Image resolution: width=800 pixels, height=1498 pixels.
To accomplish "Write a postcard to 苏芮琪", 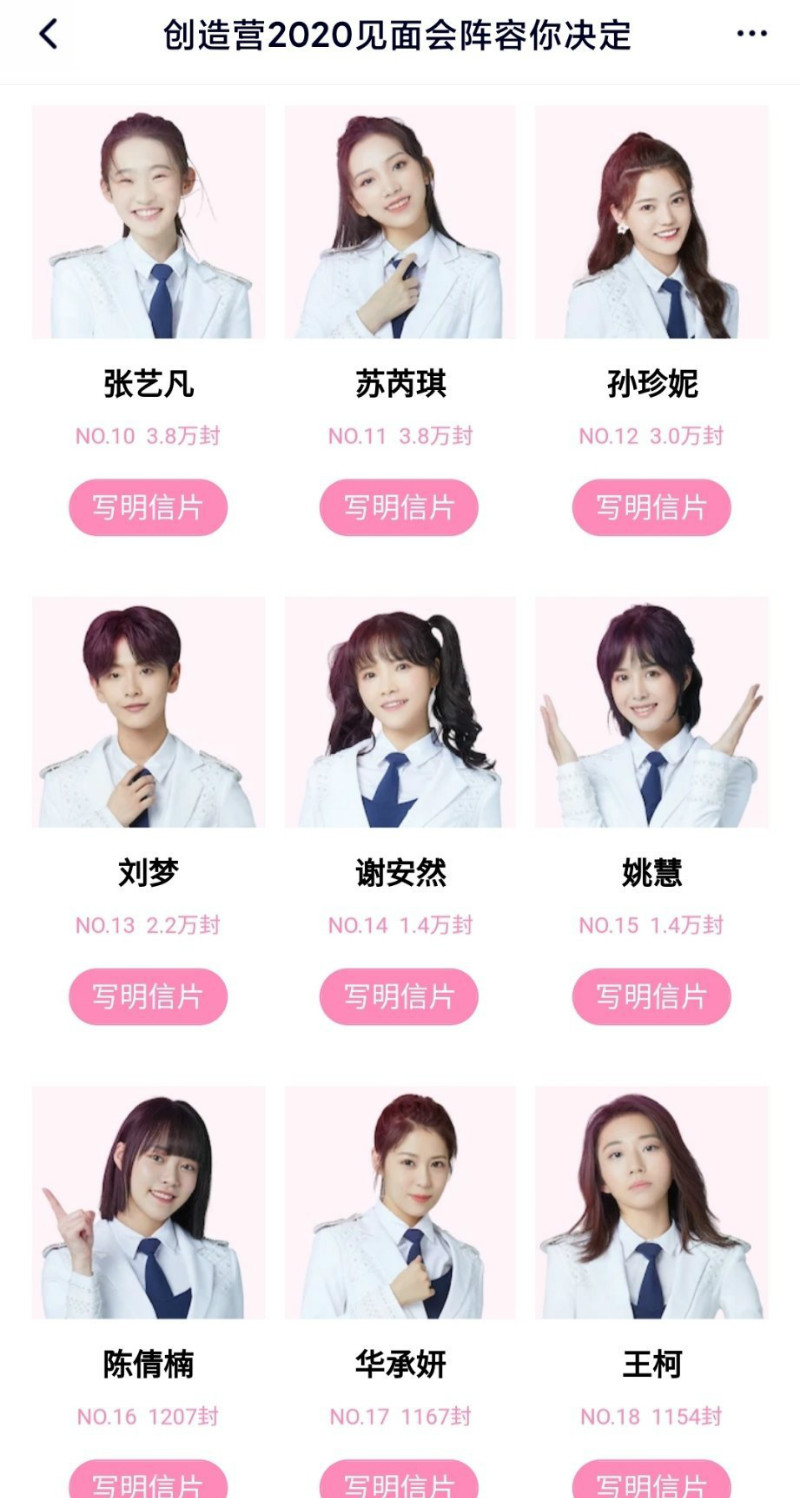I will [399, 507].
